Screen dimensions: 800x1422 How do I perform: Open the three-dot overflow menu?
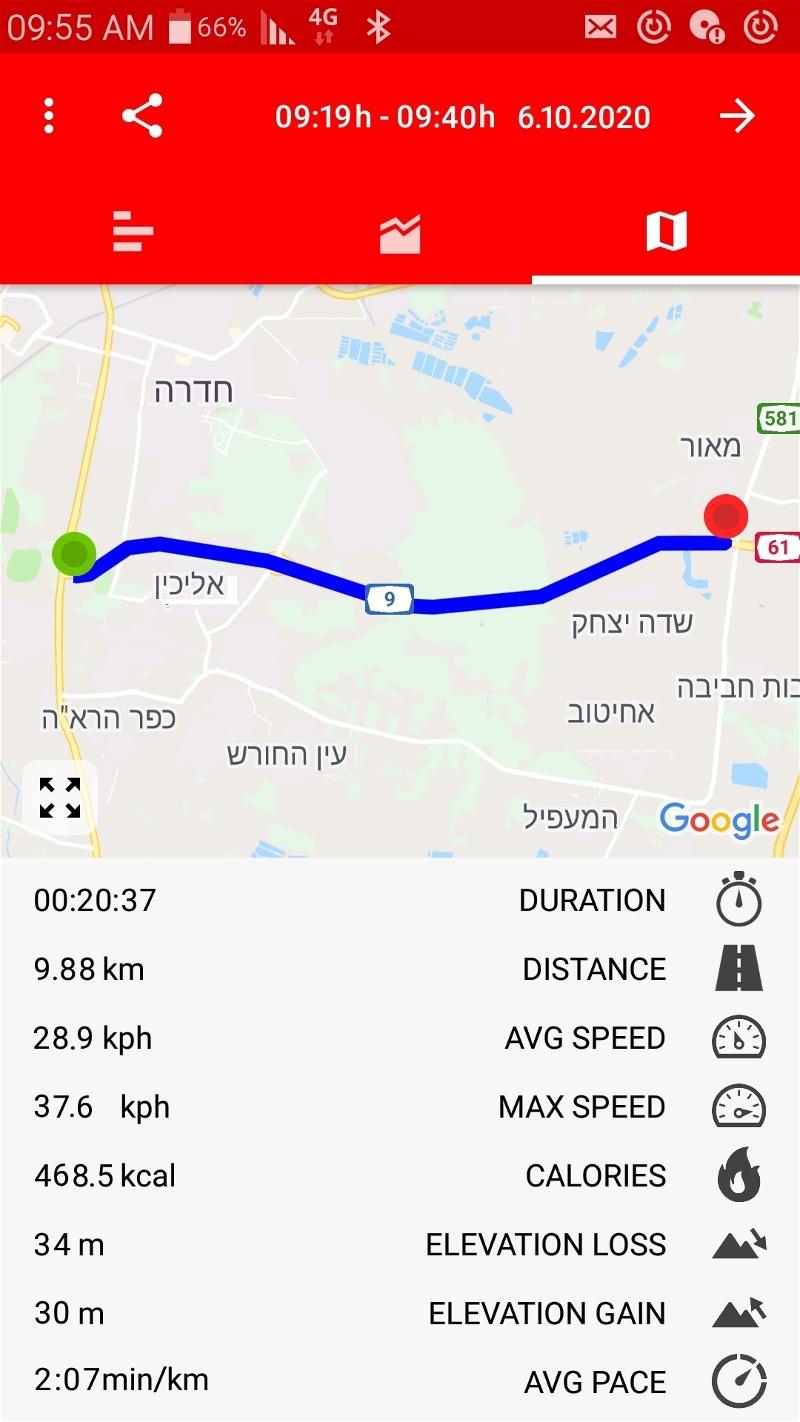[x=49, y=117]
